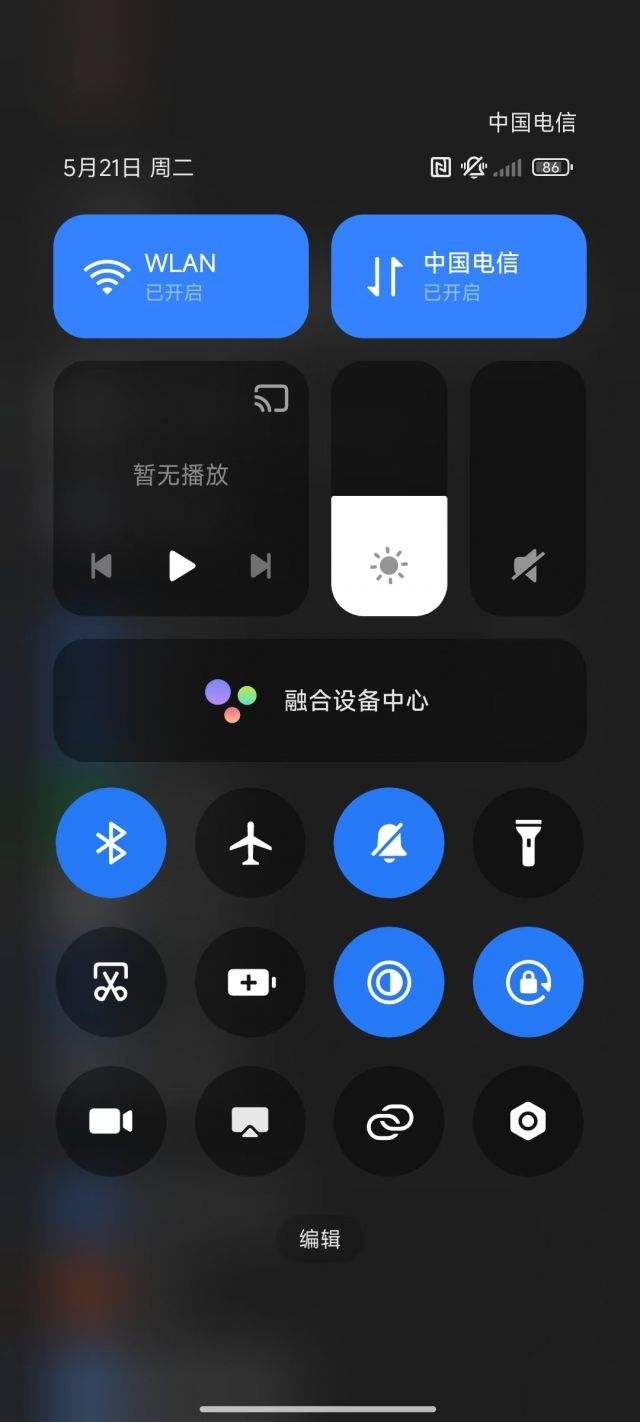Image resolution: width=640 pixels, height=1422 pixels.
Task: Enable battery saver mode
Action: 250,982
